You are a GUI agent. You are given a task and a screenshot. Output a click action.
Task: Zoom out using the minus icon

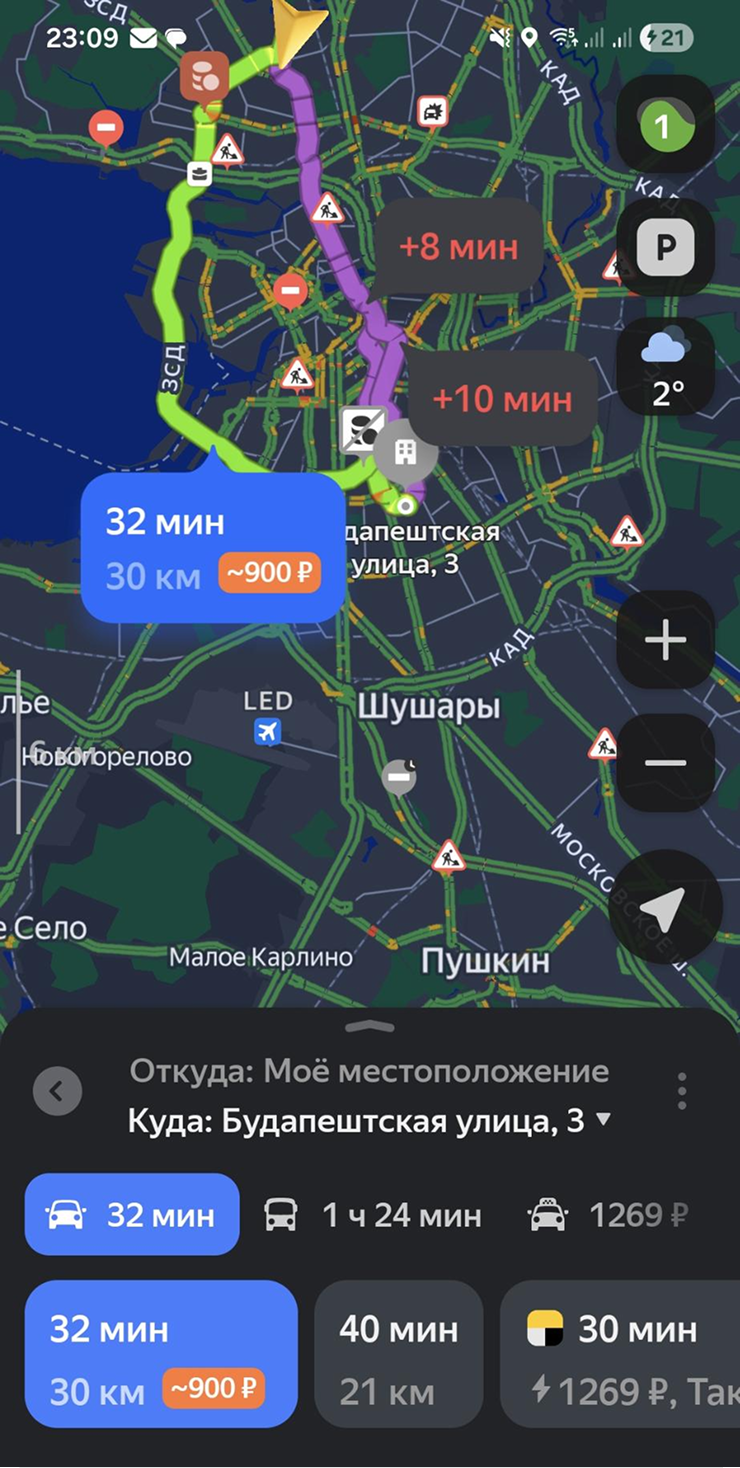coord(665,762)
